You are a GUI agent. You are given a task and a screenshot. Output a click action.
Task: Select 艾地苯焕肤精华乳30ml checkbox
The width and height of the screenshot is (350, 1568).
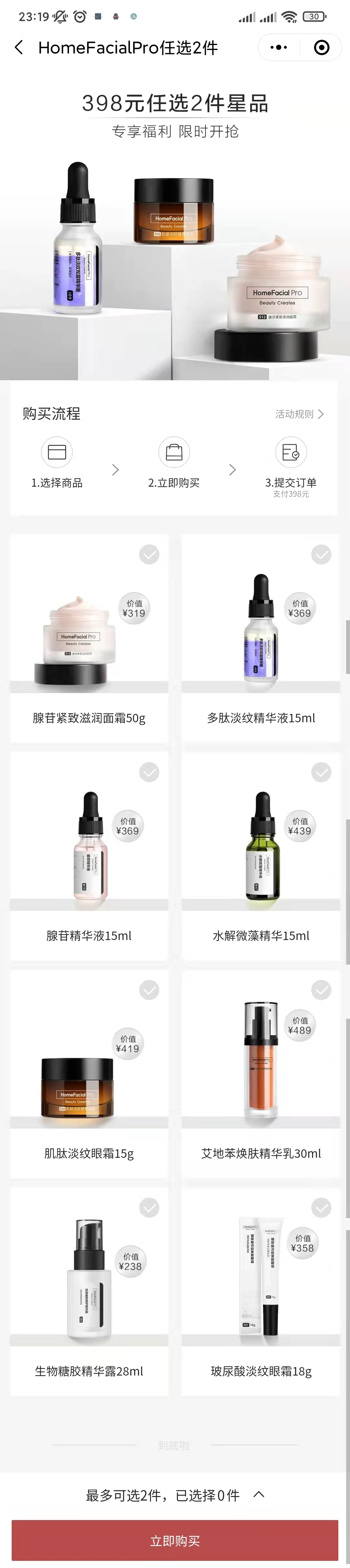(321, 990)
